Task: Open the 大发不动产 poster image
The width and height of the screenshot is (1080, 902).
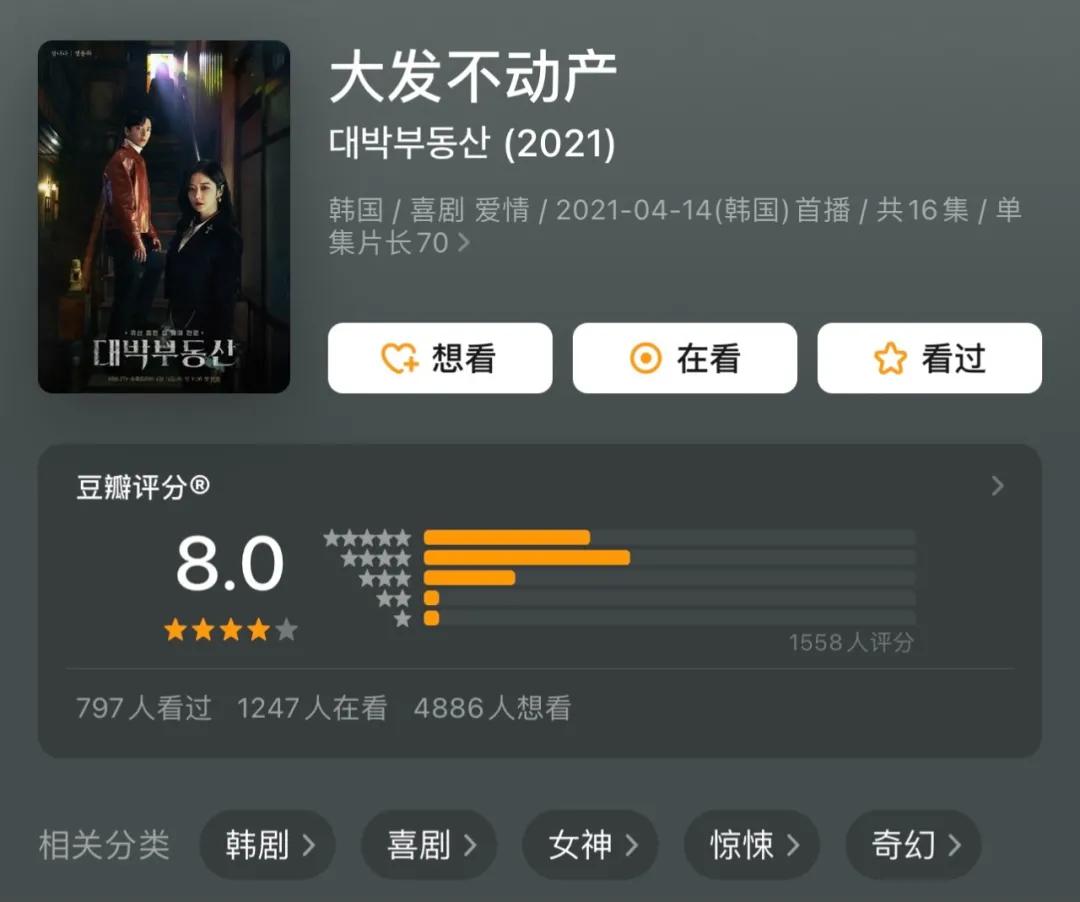Action: [x=164, y=217]
